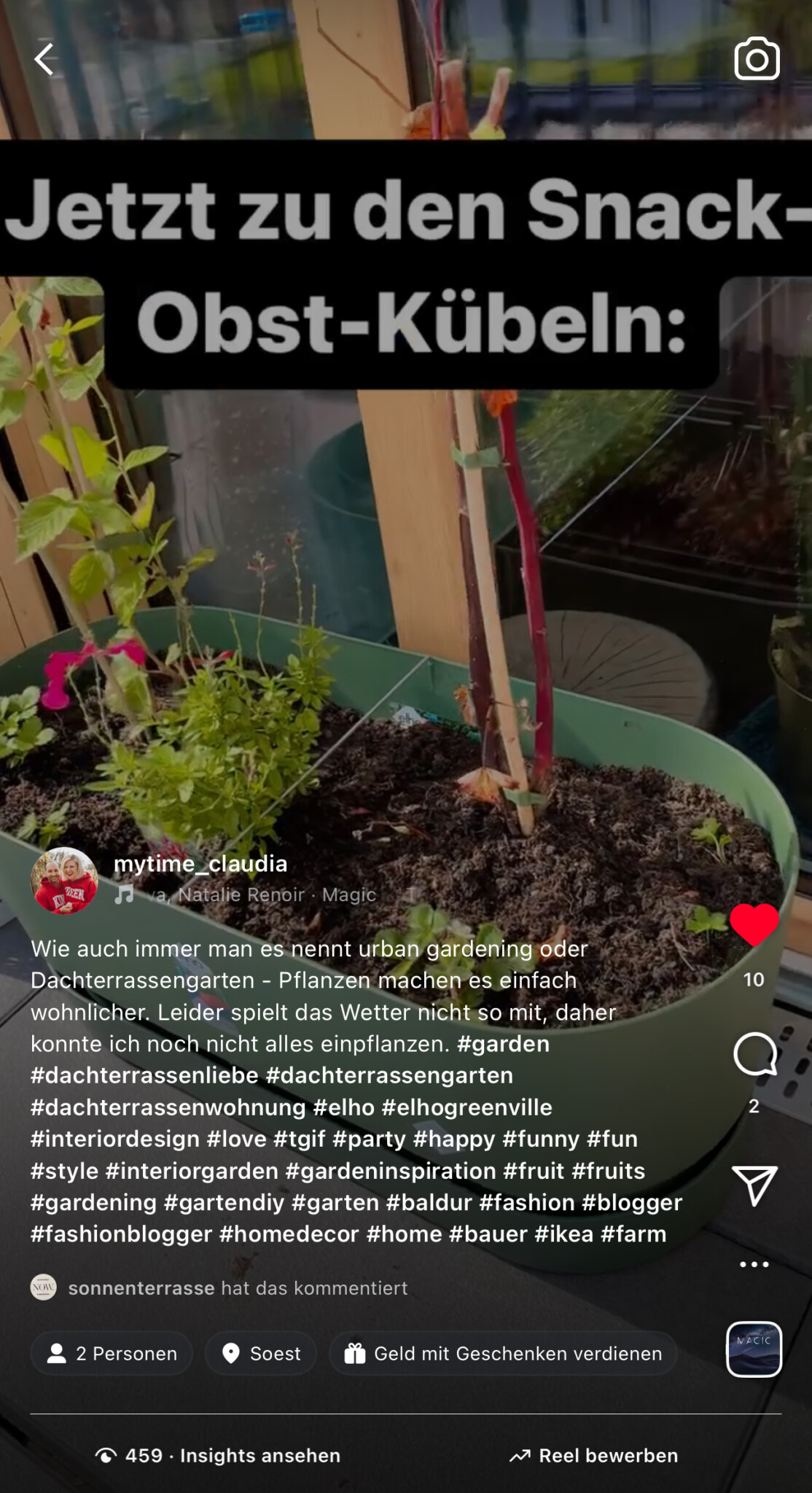812x1493 pixels.
Task: Open the camera to create a reel
Action: point(757,59)
